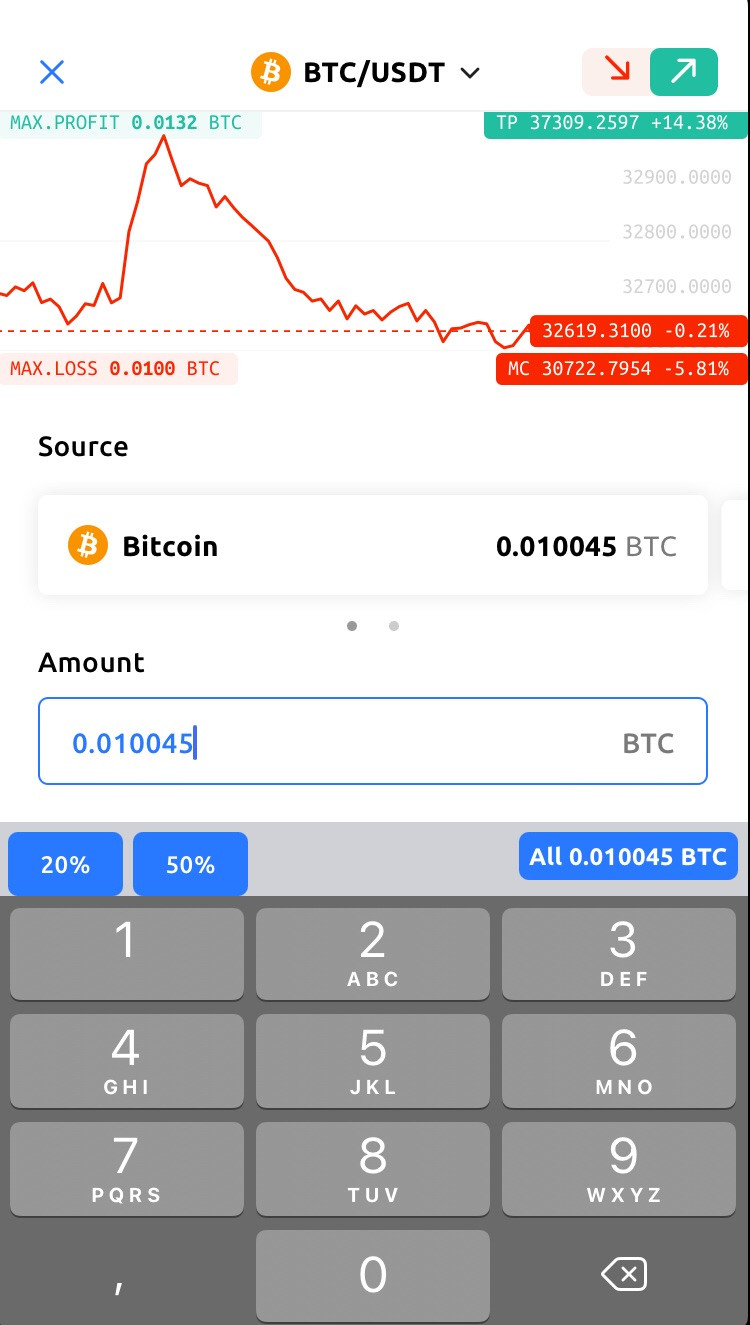The height and width of the screenshot is (1325, 750).
Task: Use All 0.010045 BTC
Action: pyautogui.click(x=628, y=857)
